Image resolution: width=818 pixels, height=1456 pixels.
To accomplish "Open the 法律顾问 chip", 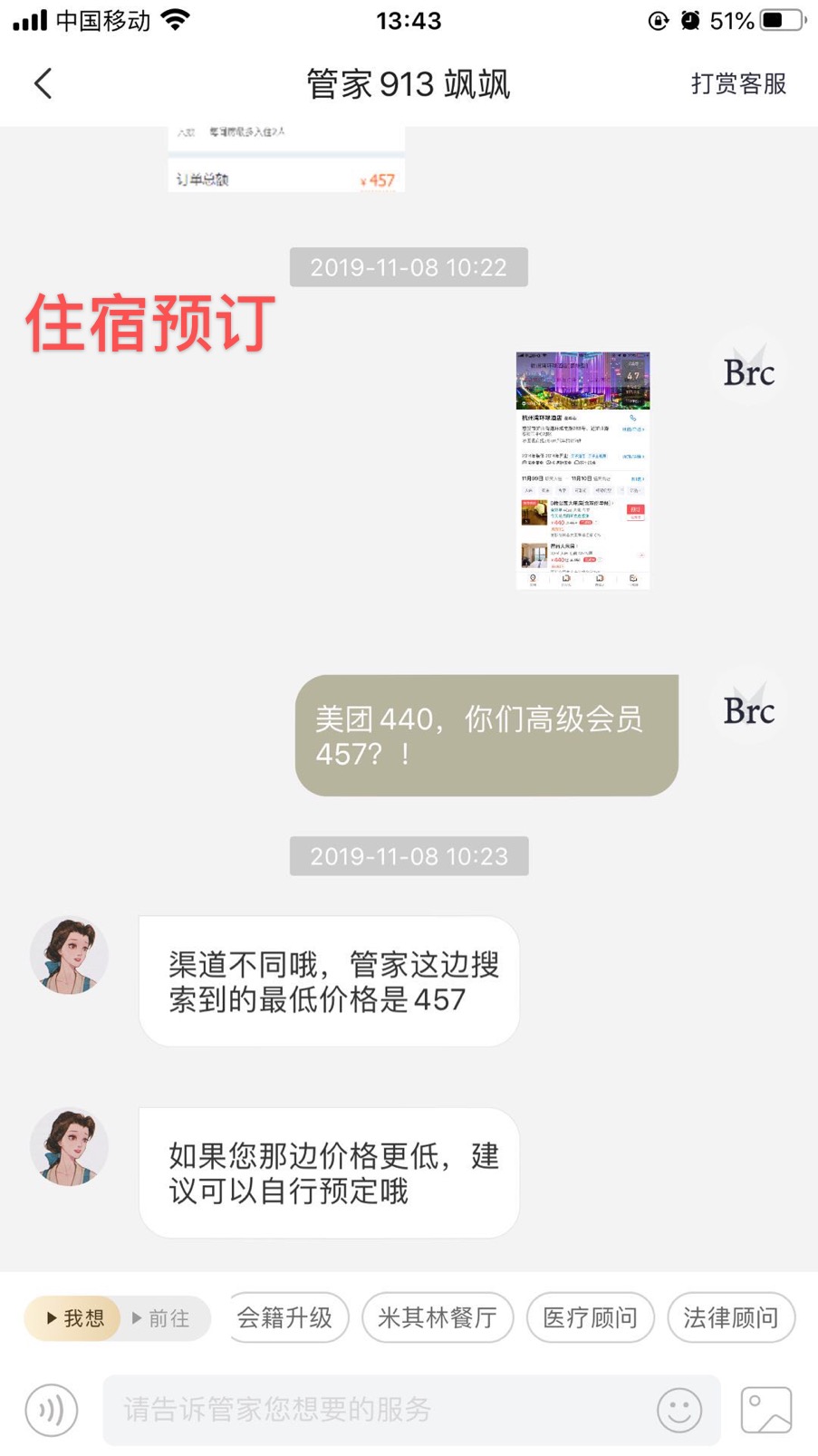I will (731, 1317).
